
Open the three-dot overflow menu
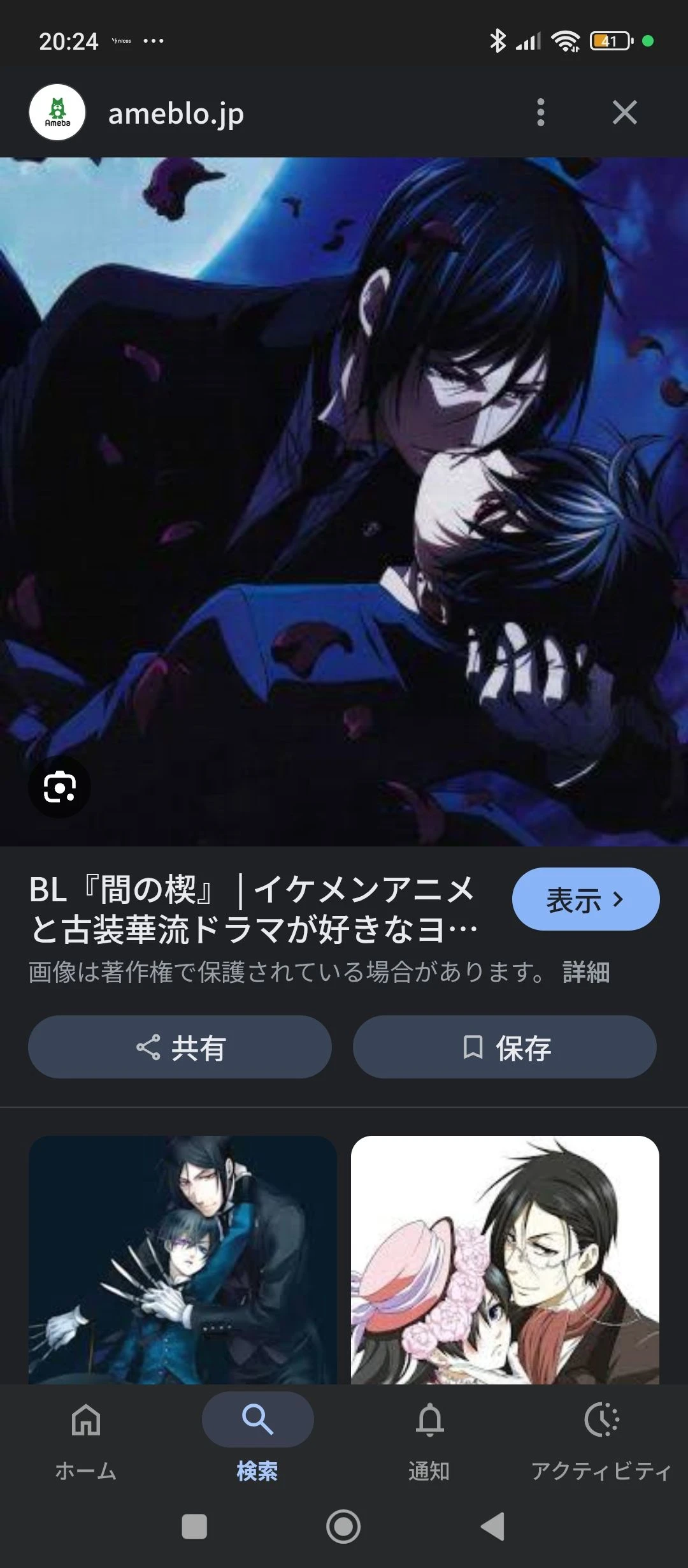coord(540,113)
